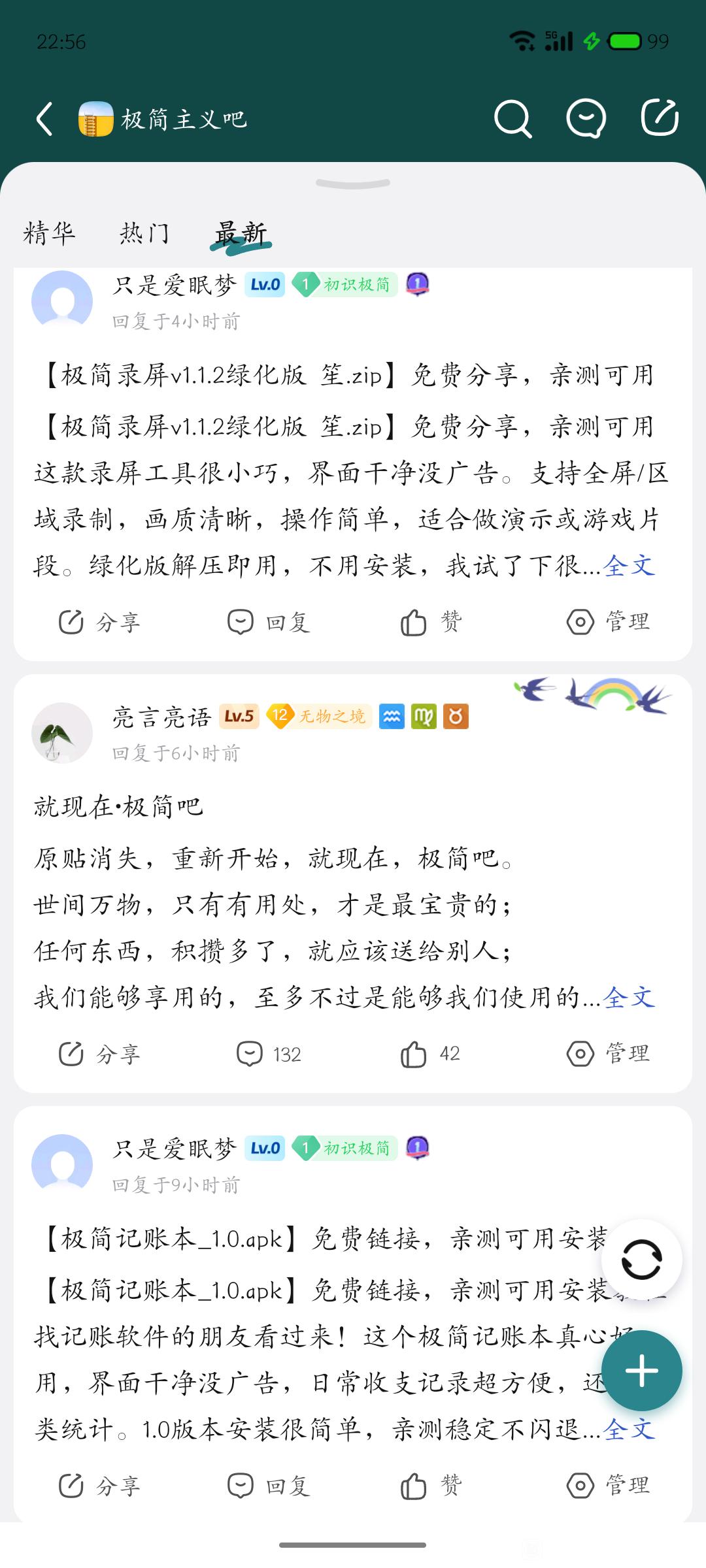Tap the floating refresh button
Screen dimensions: 706x1568
[x=642, y=1259]
